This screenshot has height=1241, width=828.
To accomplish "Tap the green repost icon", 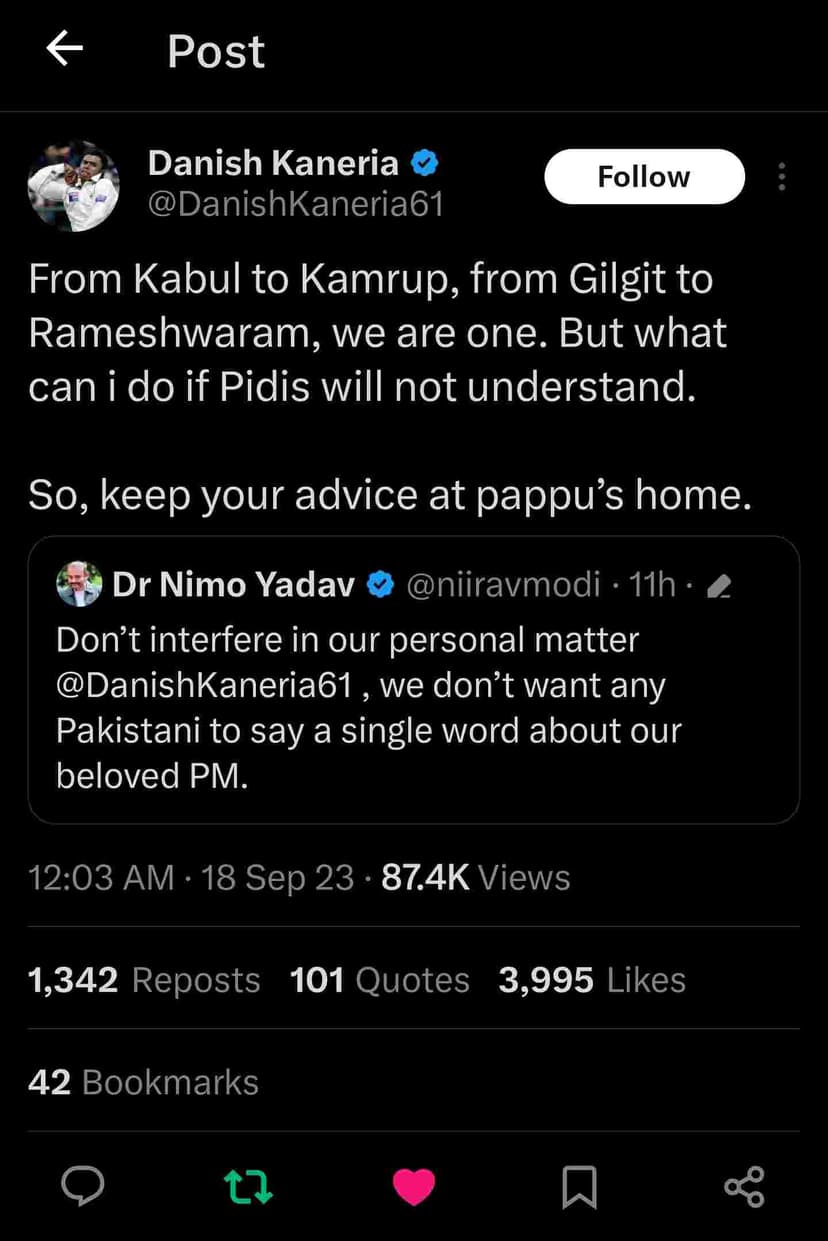I will (247, 1187).
